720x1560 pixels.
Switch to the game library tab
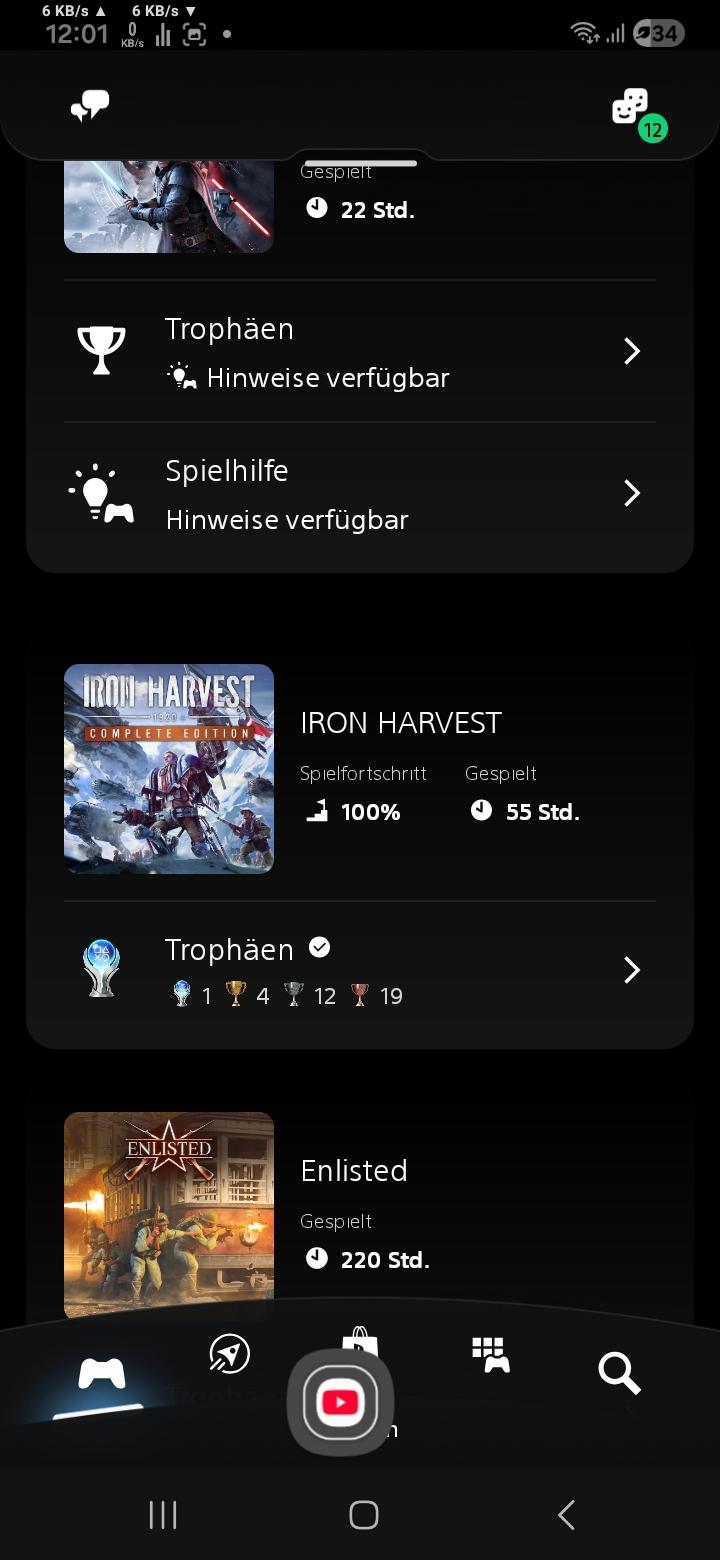click(x=490, y=1356)
